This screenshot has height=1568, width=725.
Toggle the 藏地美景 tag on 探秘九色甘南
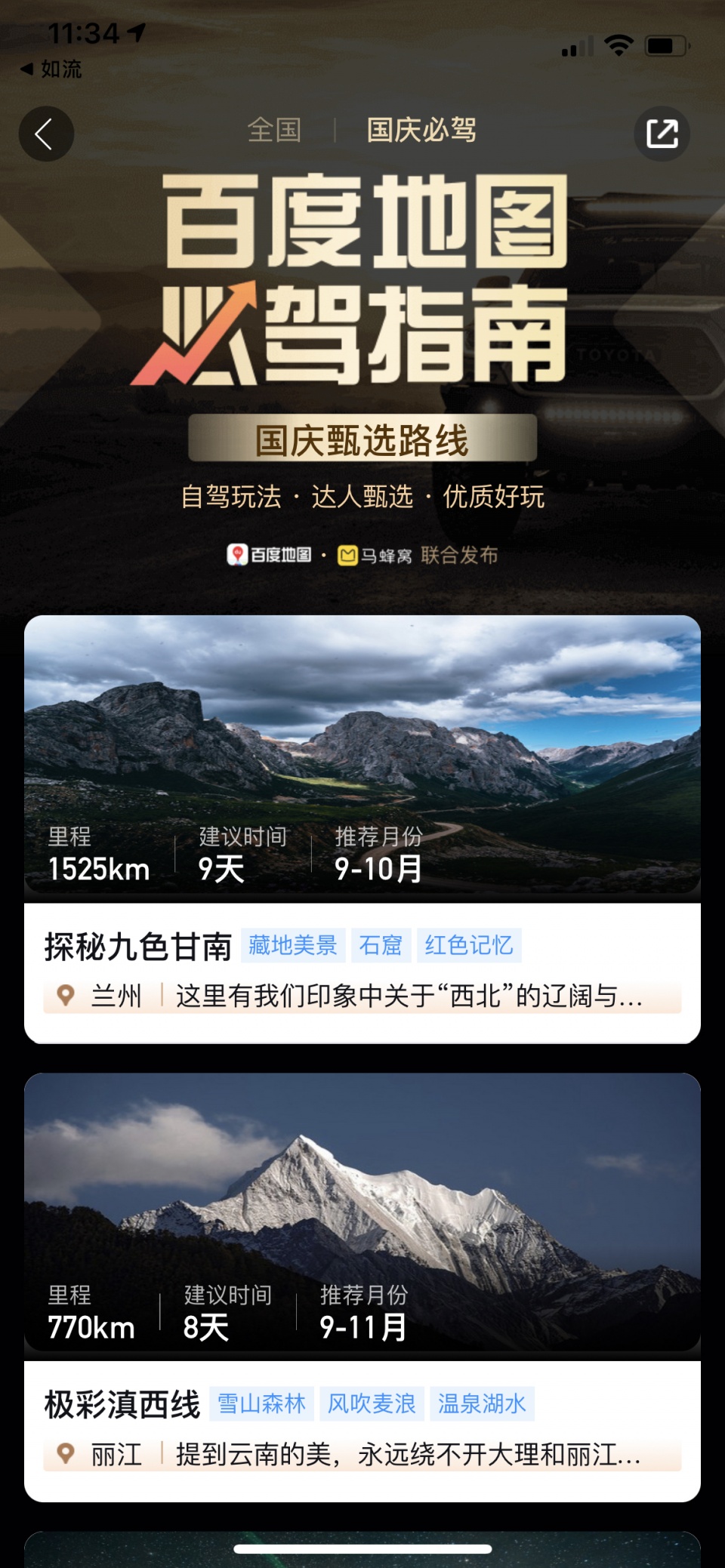292,945
